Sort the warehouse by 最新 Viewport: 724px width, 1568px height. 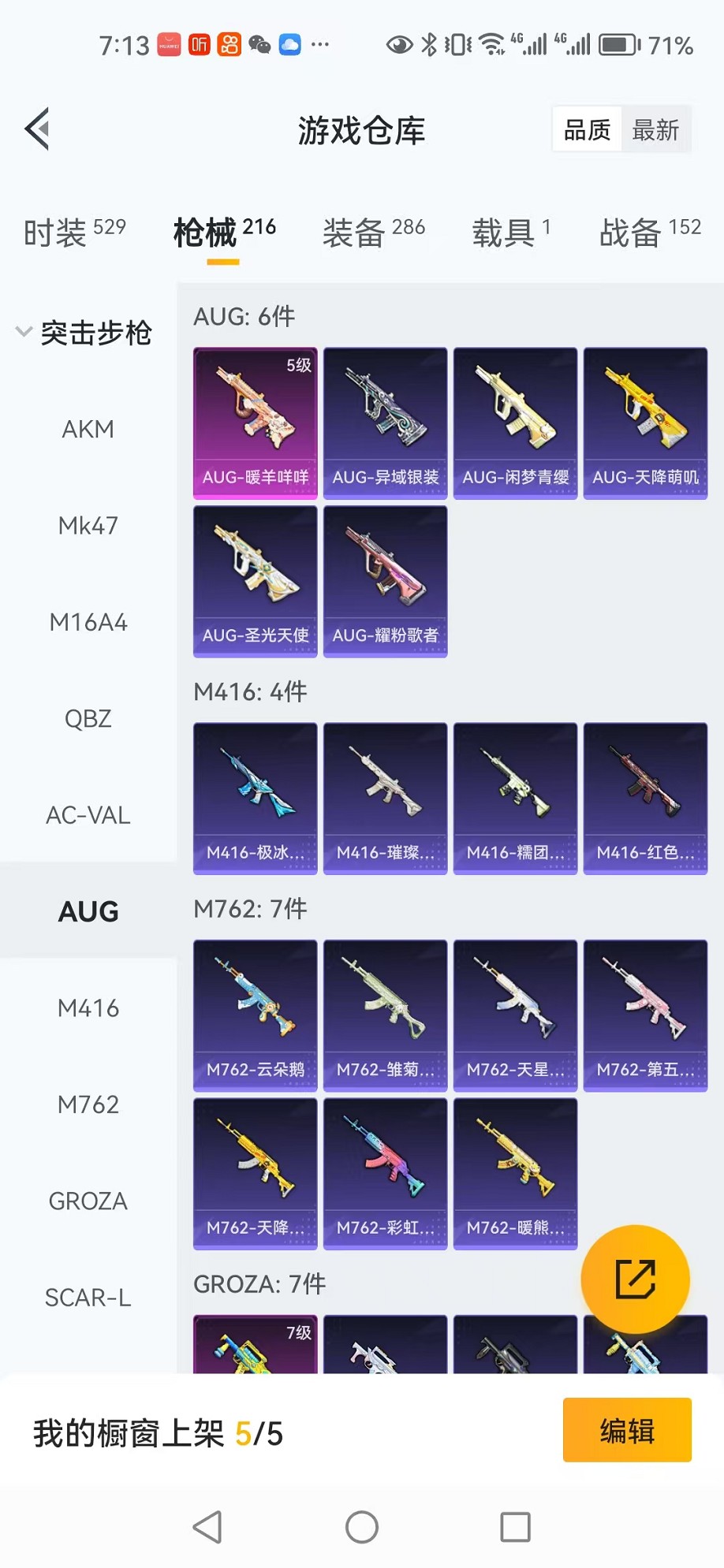pyautogui.click(x=655, y=130)
